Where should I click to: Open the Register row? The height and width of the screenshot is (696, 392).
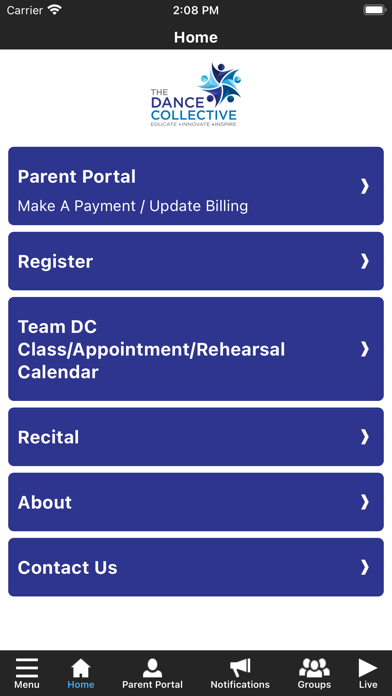pyautogui.click(x=196, y=261)
